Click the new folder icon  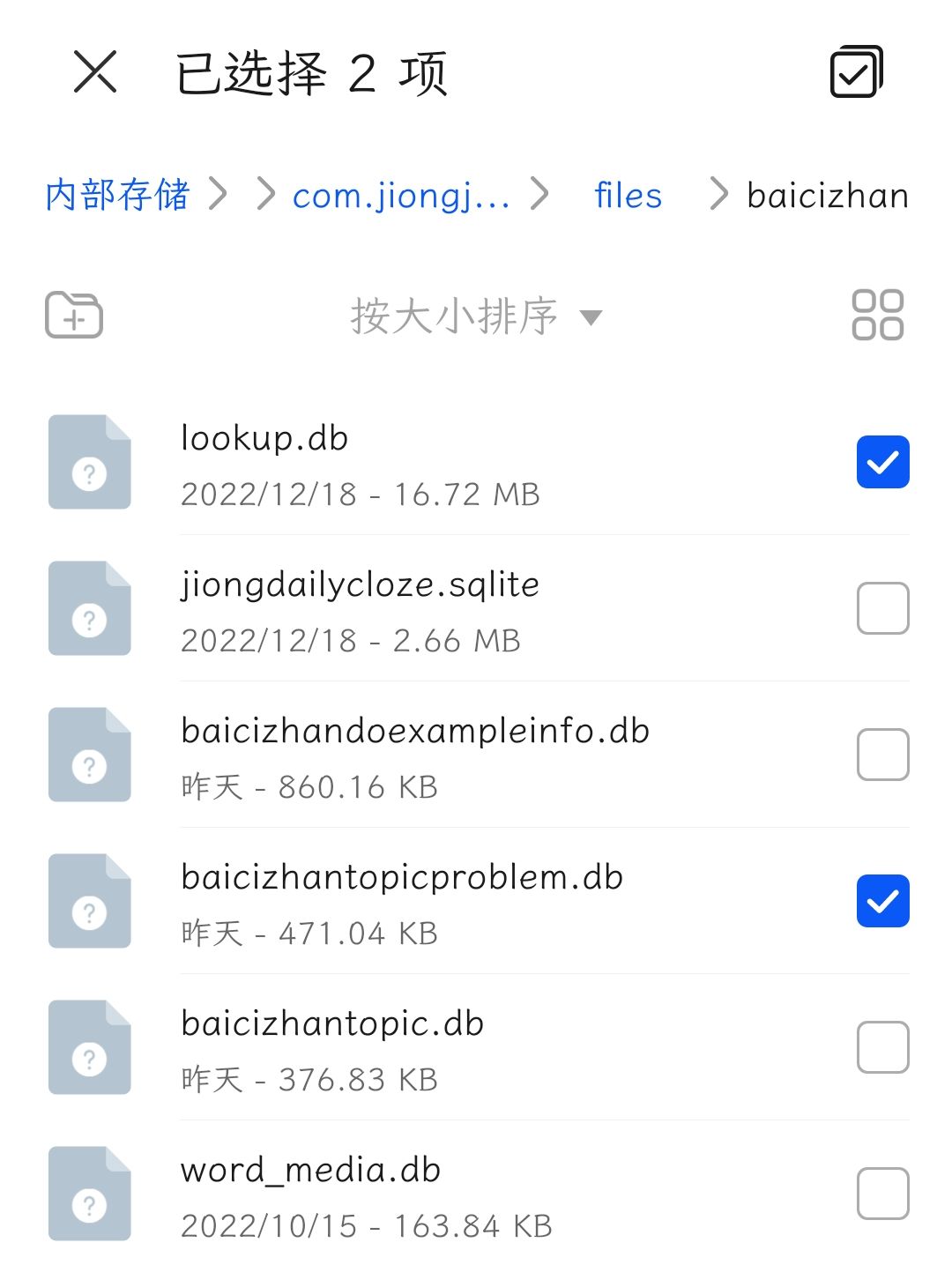pyautogui.click(x=74, y=316)
